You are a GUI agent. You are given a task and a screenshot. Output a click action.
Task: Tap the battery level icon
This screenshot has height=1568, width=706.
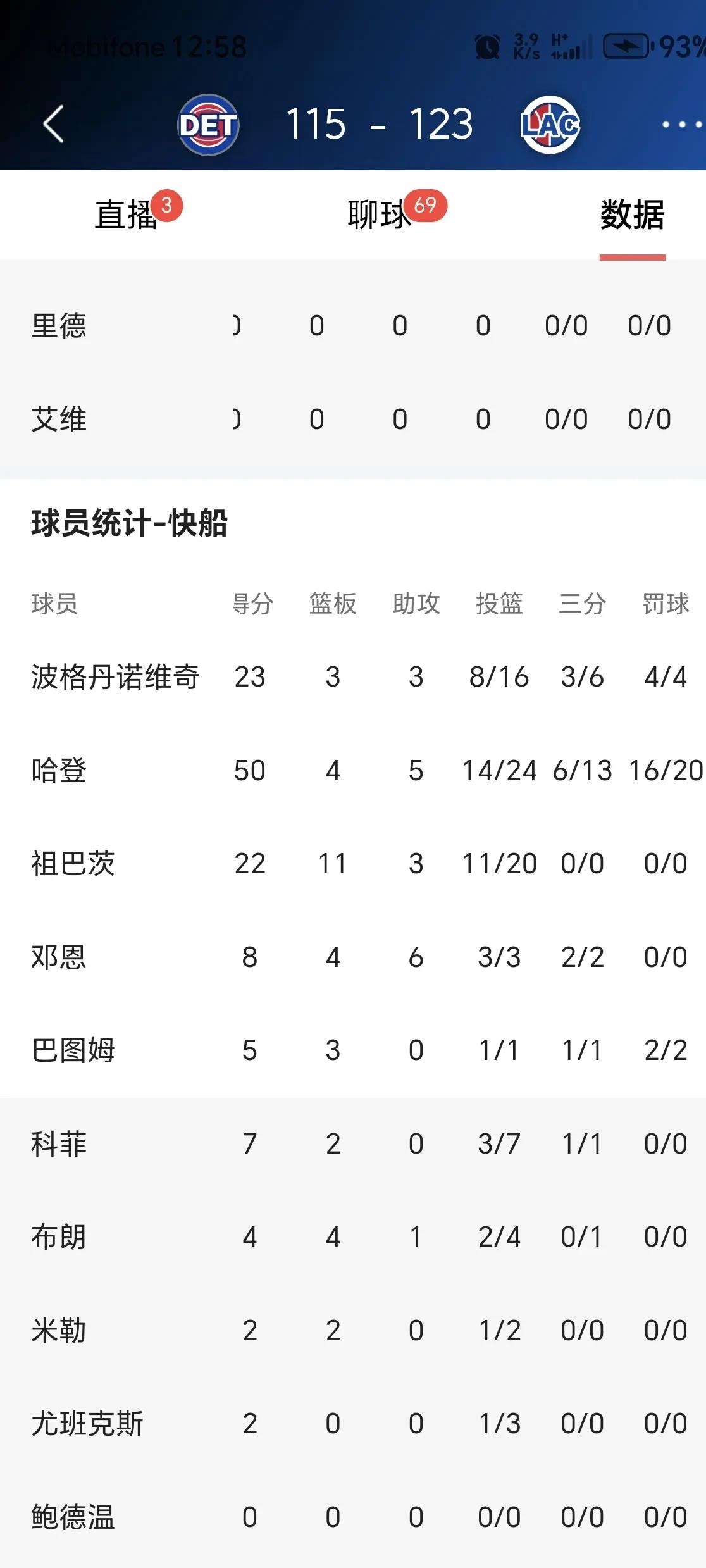pos(626,46)
